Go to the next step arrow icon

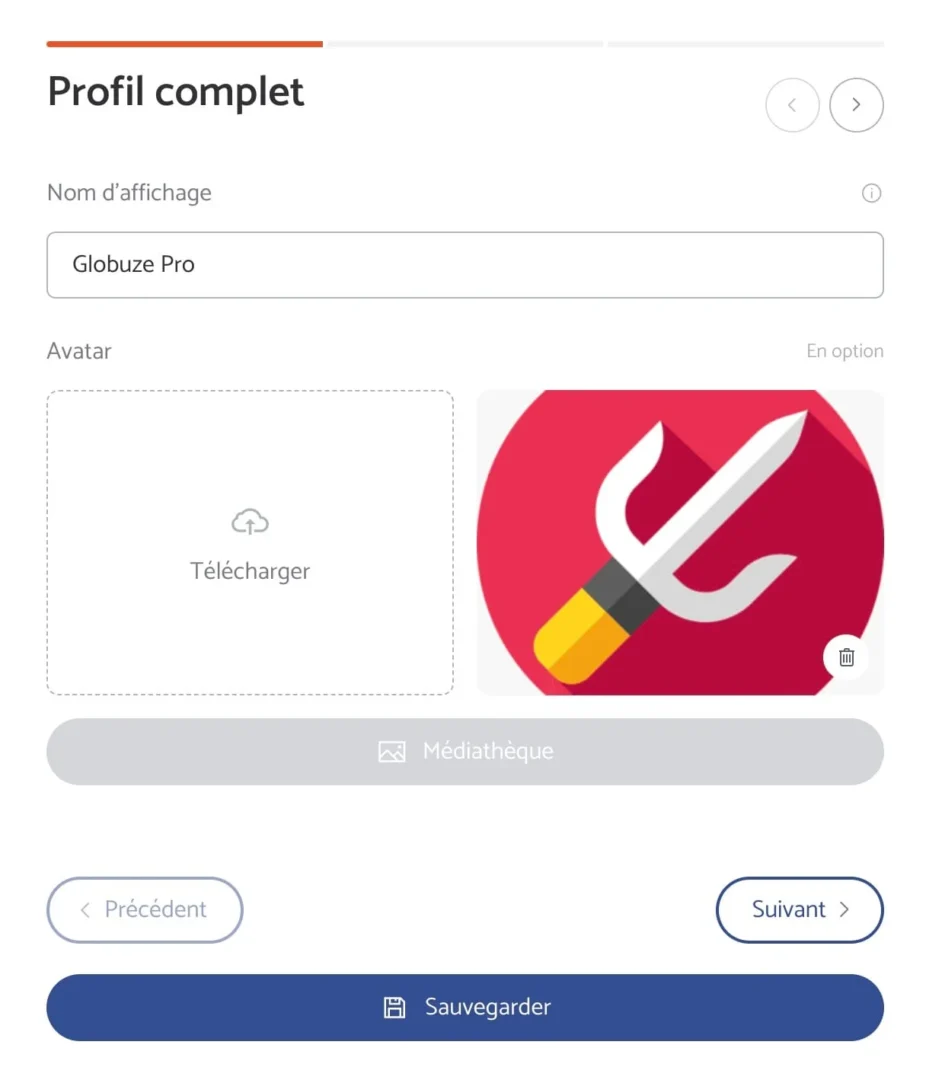856,105
